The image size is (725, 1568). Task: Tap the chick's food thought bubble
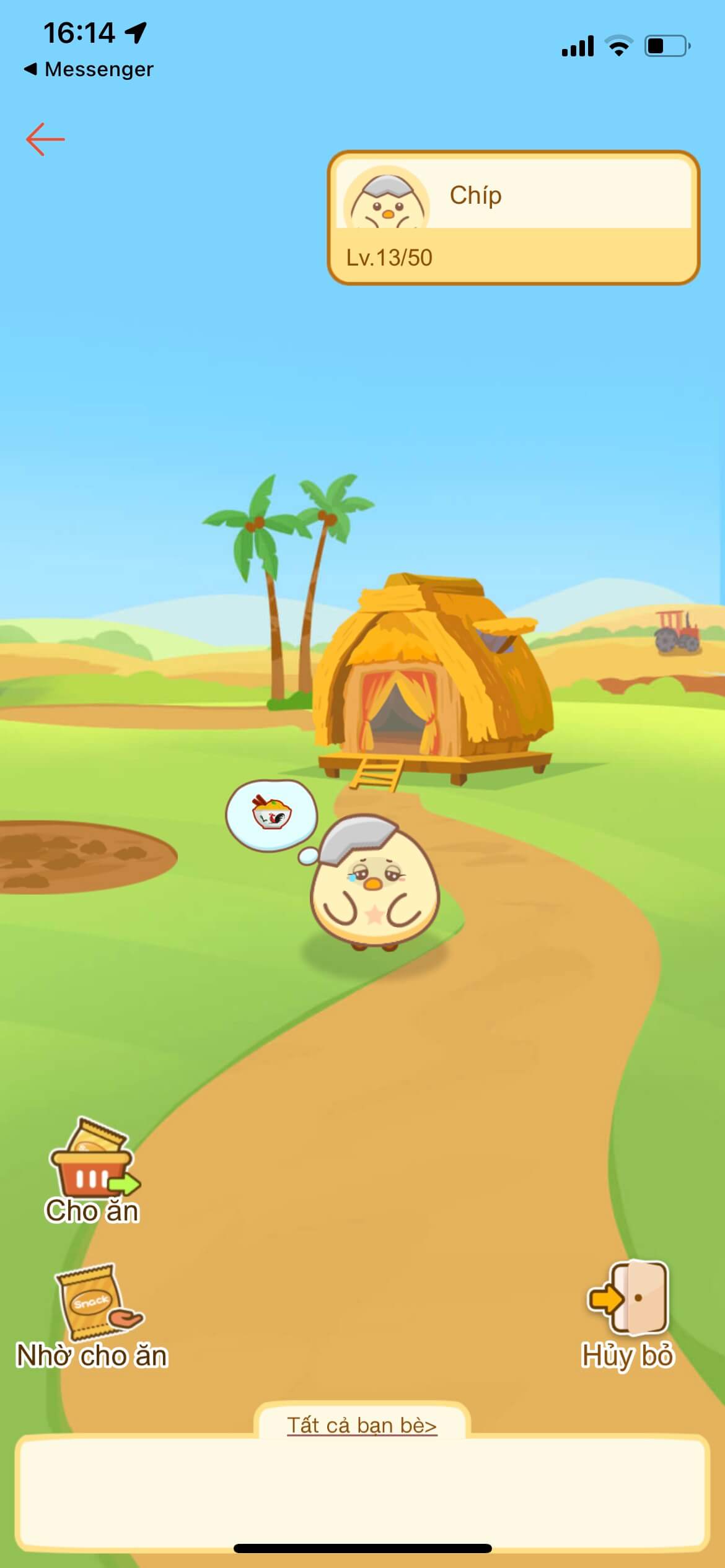tap(271, 815)
